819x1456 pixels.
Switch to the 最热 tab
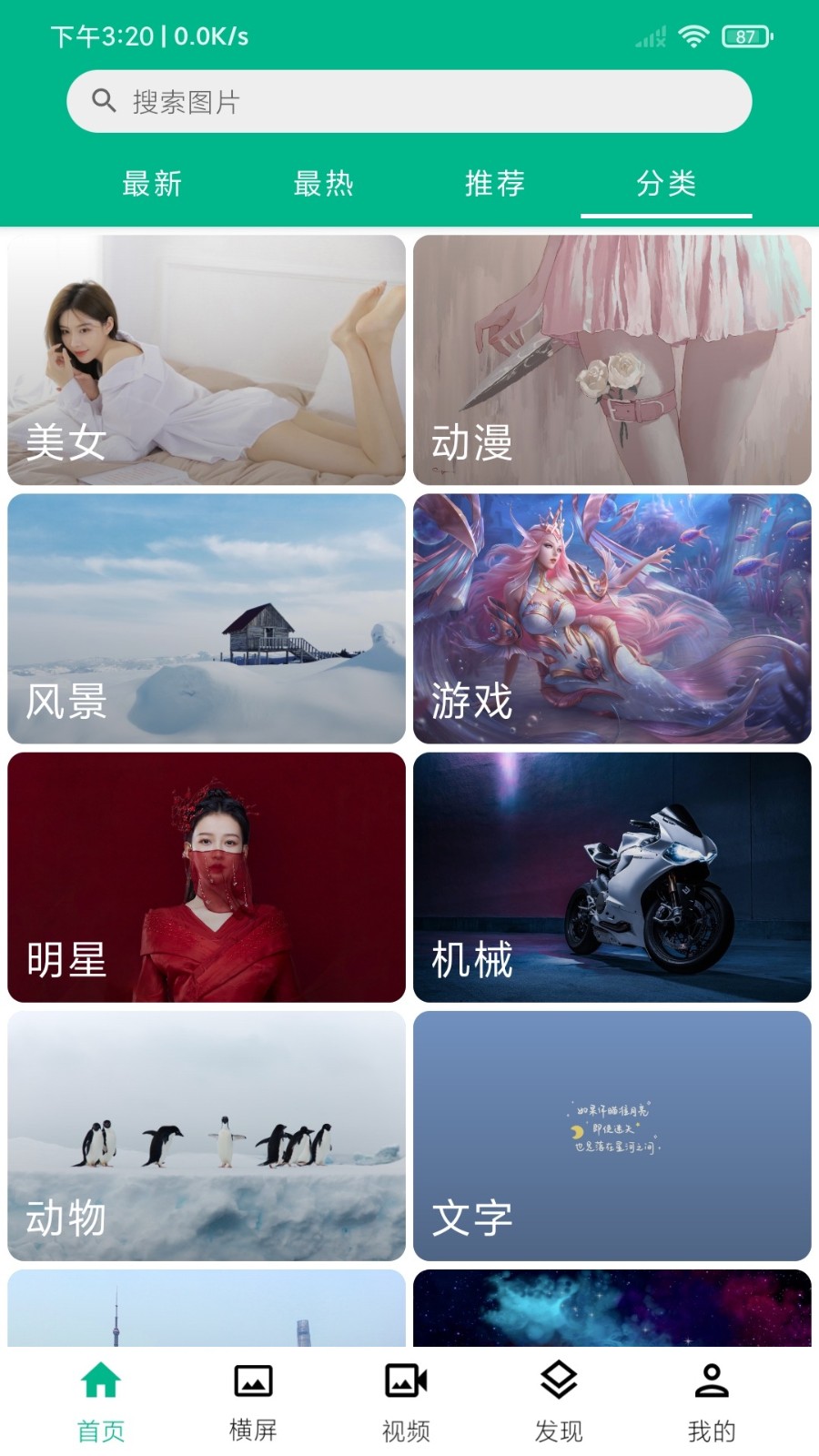[323, 184]
